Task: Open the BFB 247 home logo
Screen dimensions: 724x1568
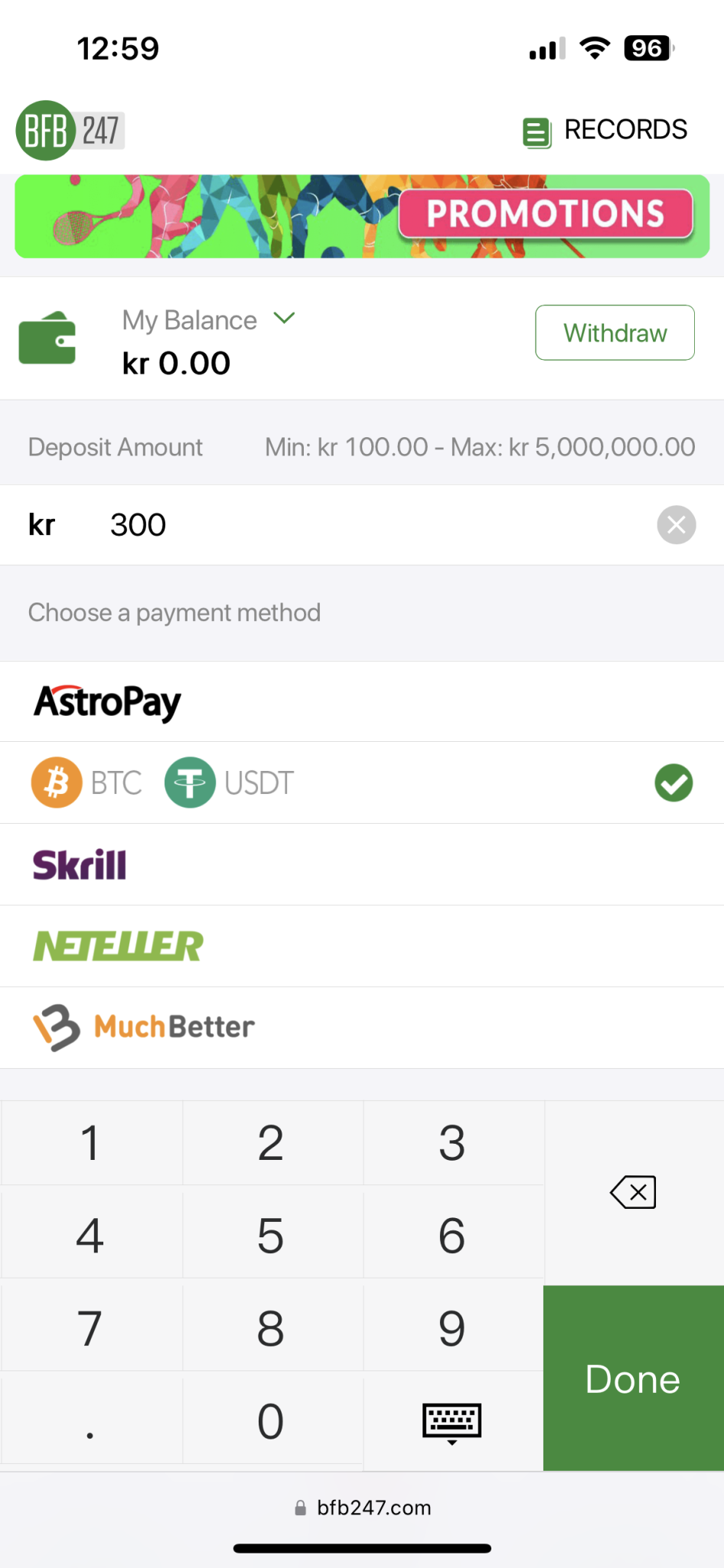Action: click(70, 130)
